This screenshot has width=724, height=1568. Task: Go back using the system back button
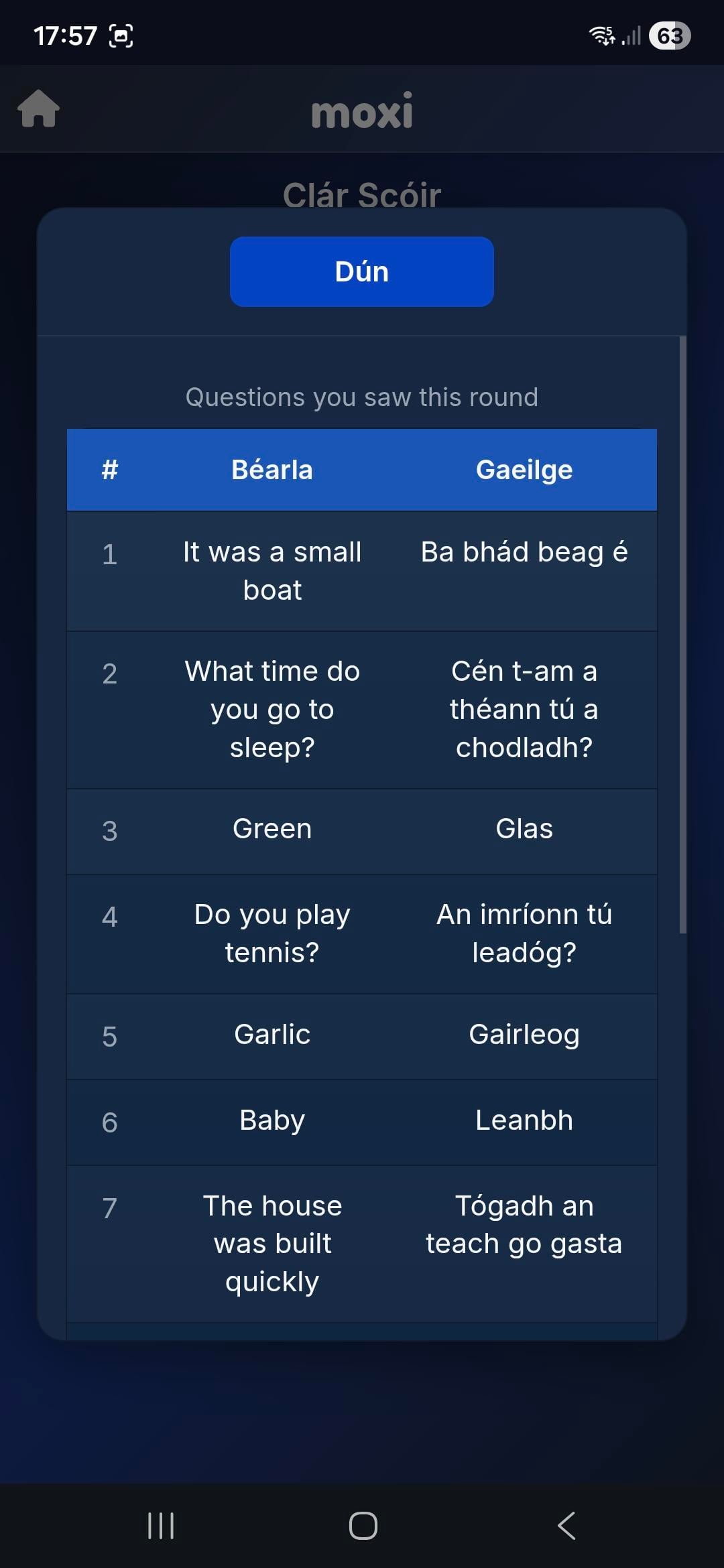click(566, 1526)
